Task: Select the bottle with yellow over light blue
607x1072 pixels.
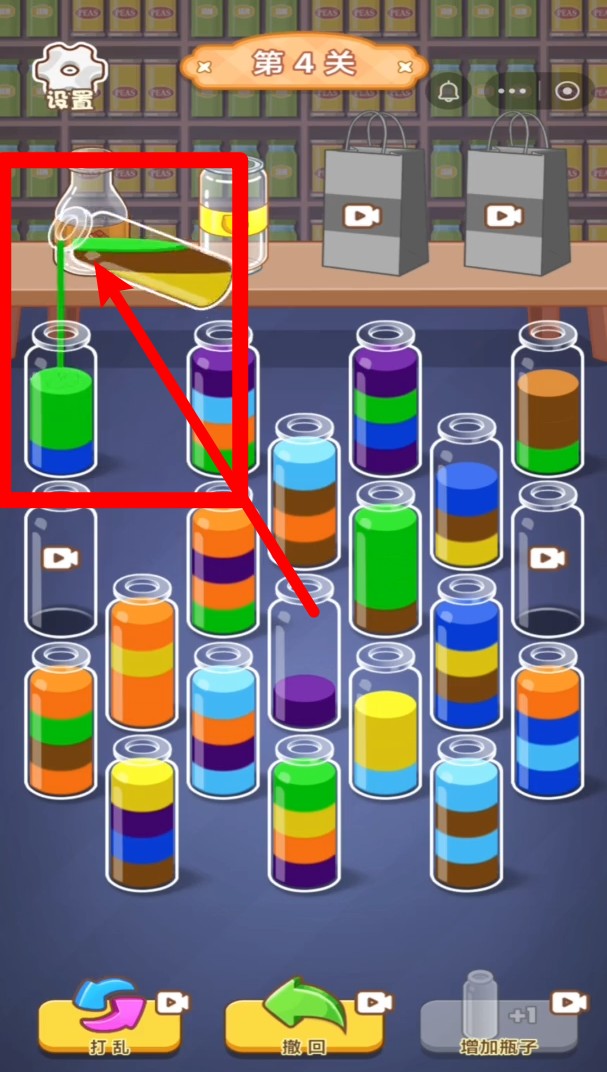Action: coord(385,725)
